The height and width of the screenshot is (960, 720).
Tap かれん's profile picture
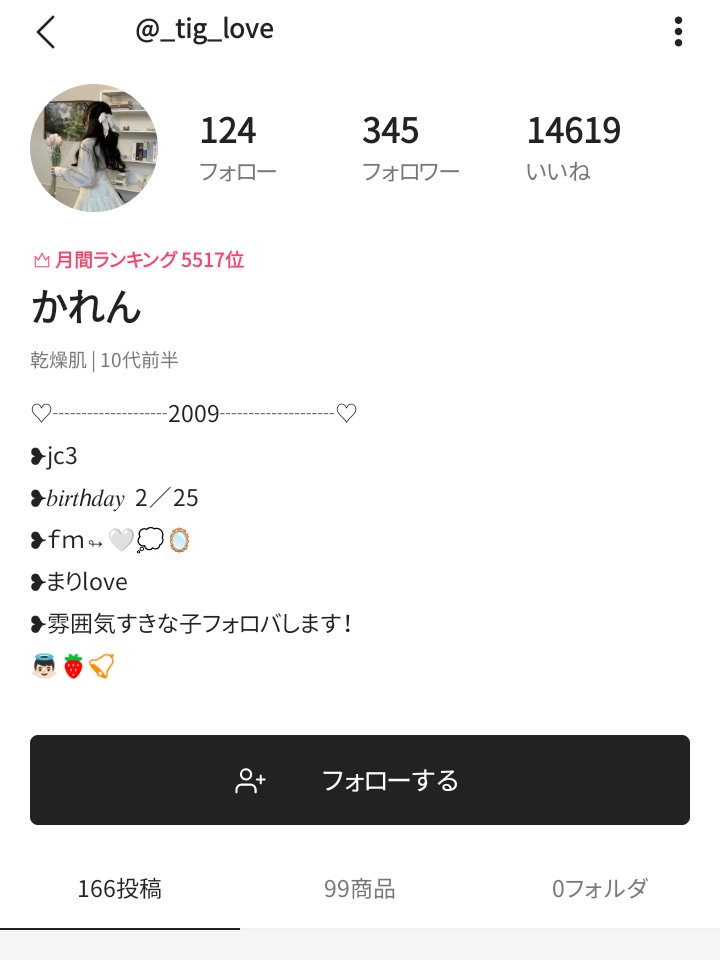[94, 147]
